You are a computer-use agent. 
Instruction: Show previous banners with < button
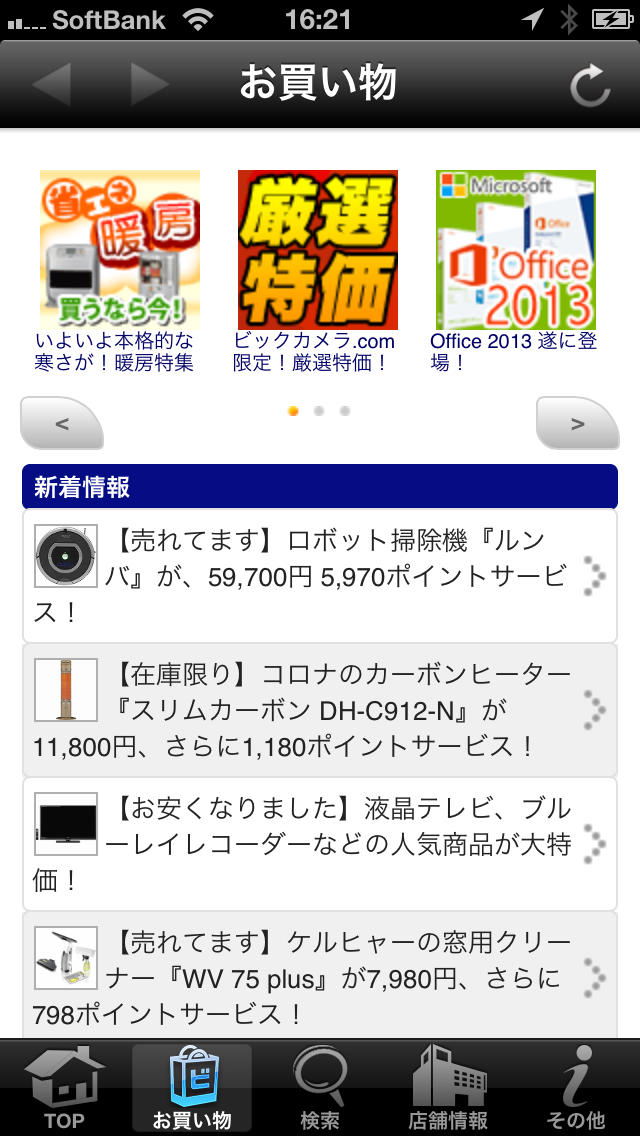pos(62,423)
